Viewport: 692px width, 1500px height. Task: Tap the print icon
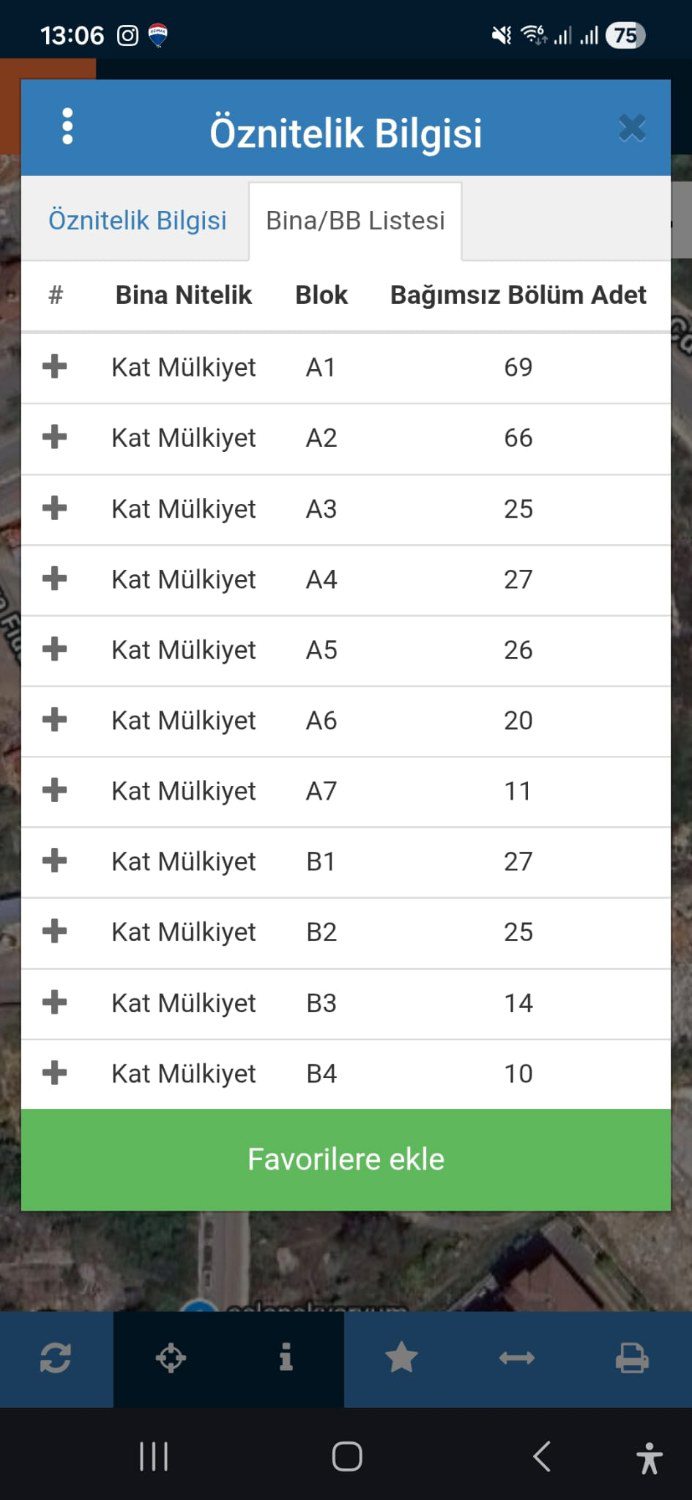[632, 1358]
